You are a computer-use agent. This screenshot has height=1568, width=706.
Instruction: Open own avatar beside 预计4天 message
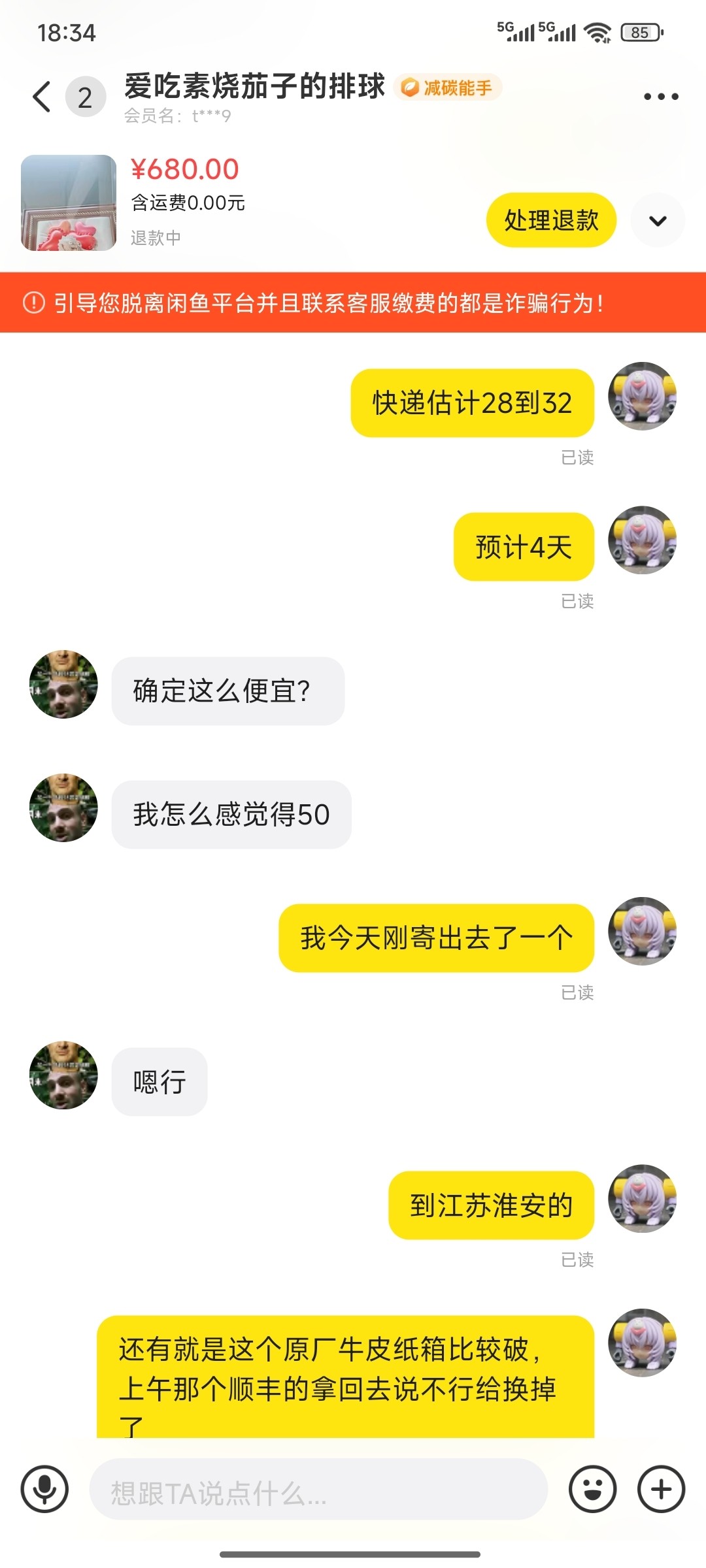click(x=642, y=540)
